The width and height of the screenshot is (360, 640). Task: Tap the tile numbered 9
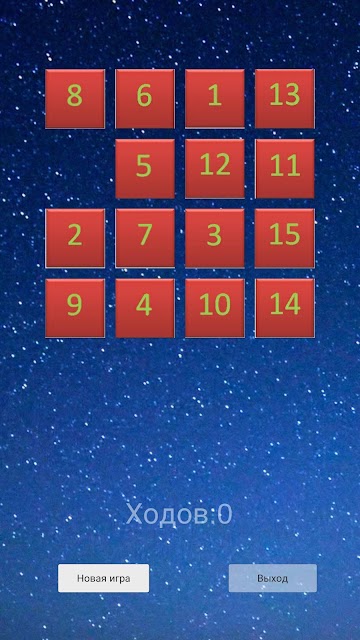coord(75,308)
